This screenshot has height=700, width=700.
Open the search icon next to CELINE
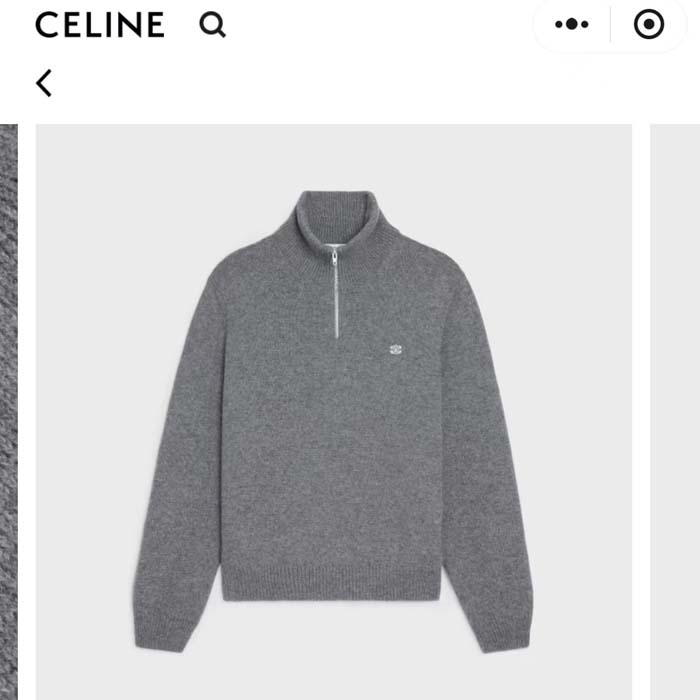click(x=212, y=24)
